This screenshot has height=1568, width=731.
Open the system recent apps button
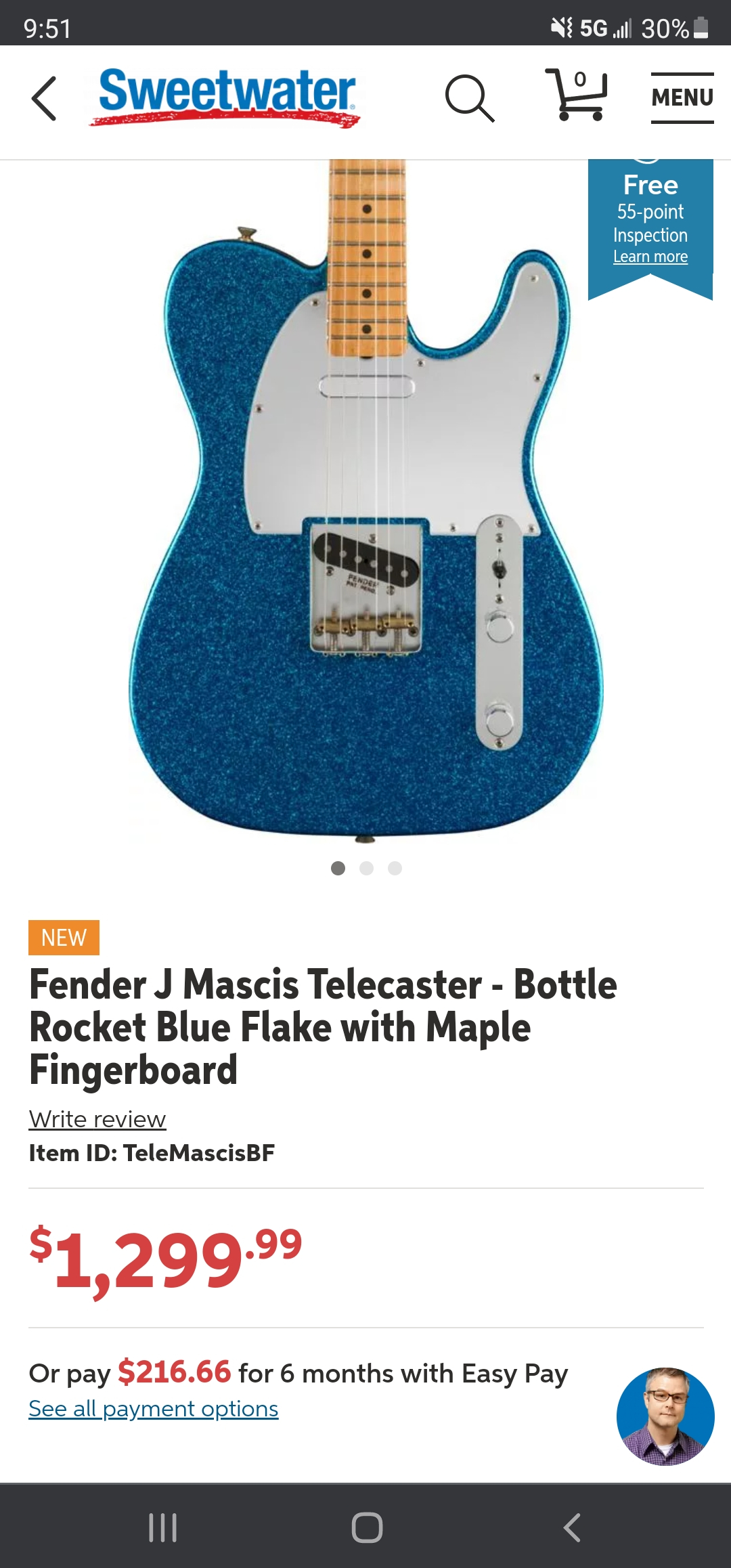pos(163,1527)
